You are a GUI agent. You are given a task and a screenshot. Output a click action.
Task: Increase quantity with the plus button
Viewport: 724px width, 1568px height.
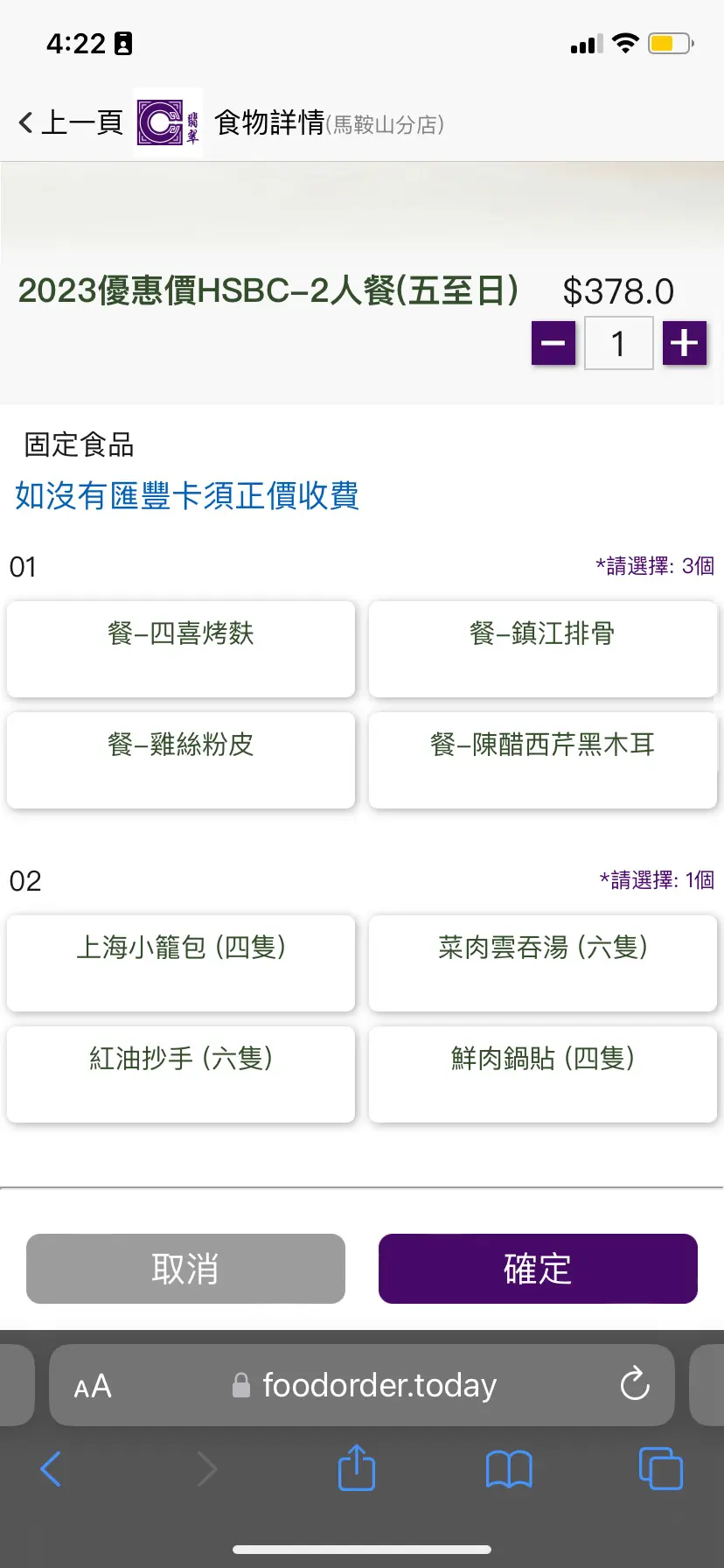(685, 343)
